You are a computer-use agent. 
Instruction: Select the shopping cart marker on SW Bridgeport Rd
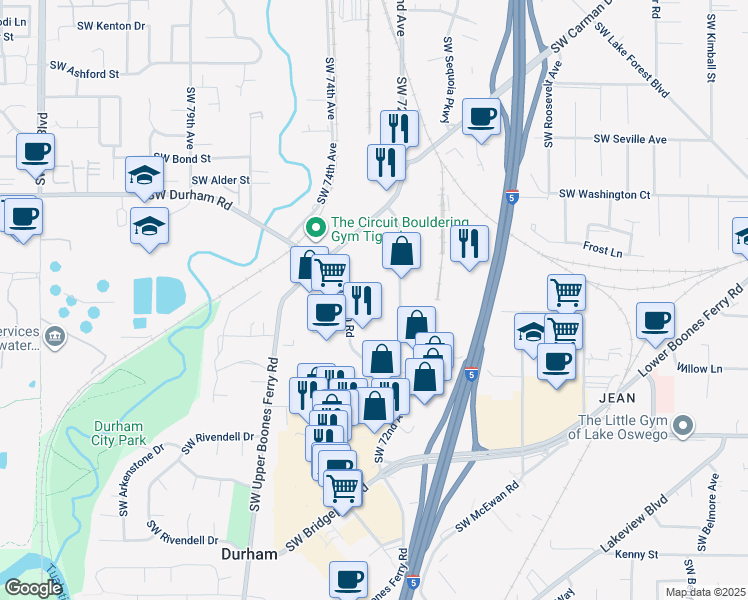pos(343,492)
